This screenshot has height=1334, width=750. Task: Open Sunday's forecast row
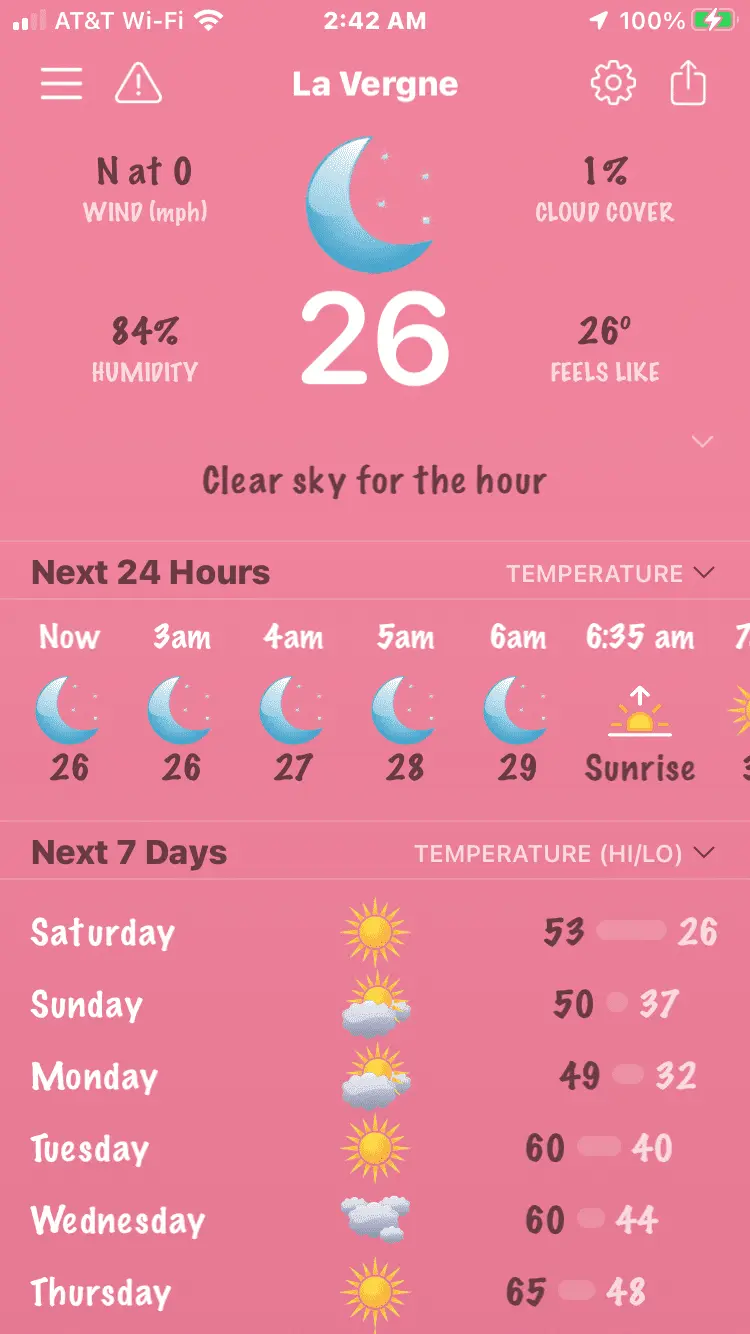(374, 1004)
